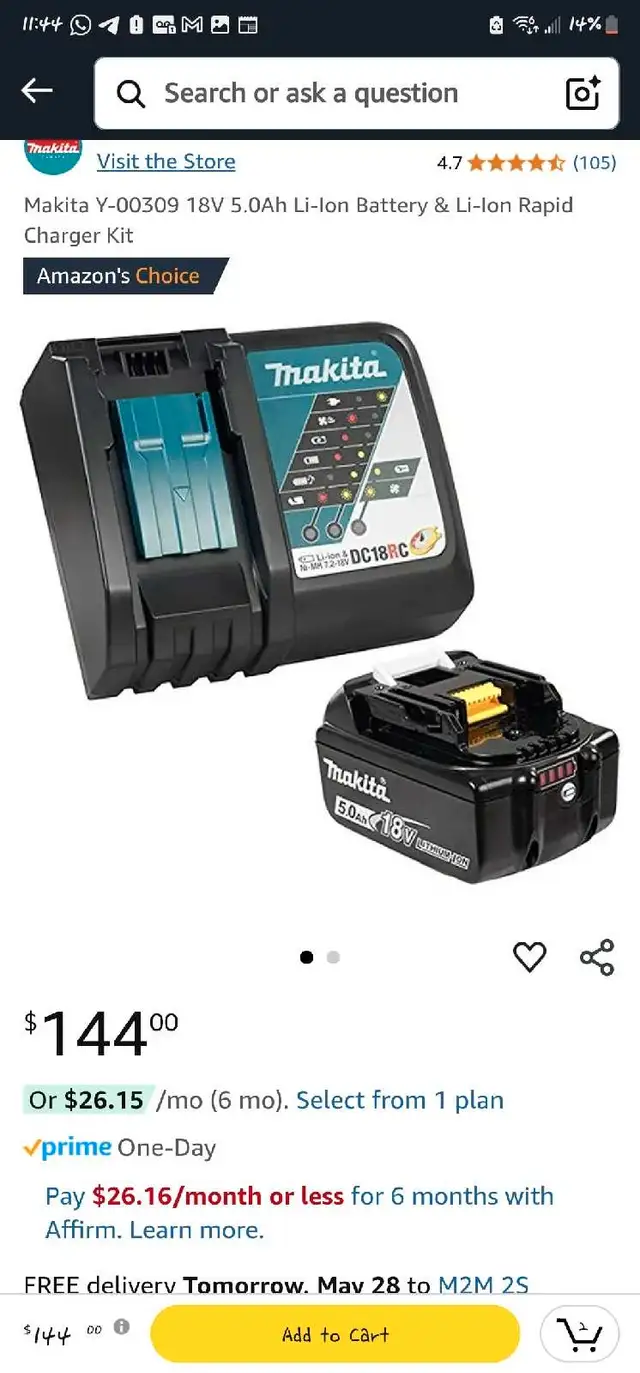Open the 105 customer ratings
This screenshot has width=640, height=1373.
[594, 162]
